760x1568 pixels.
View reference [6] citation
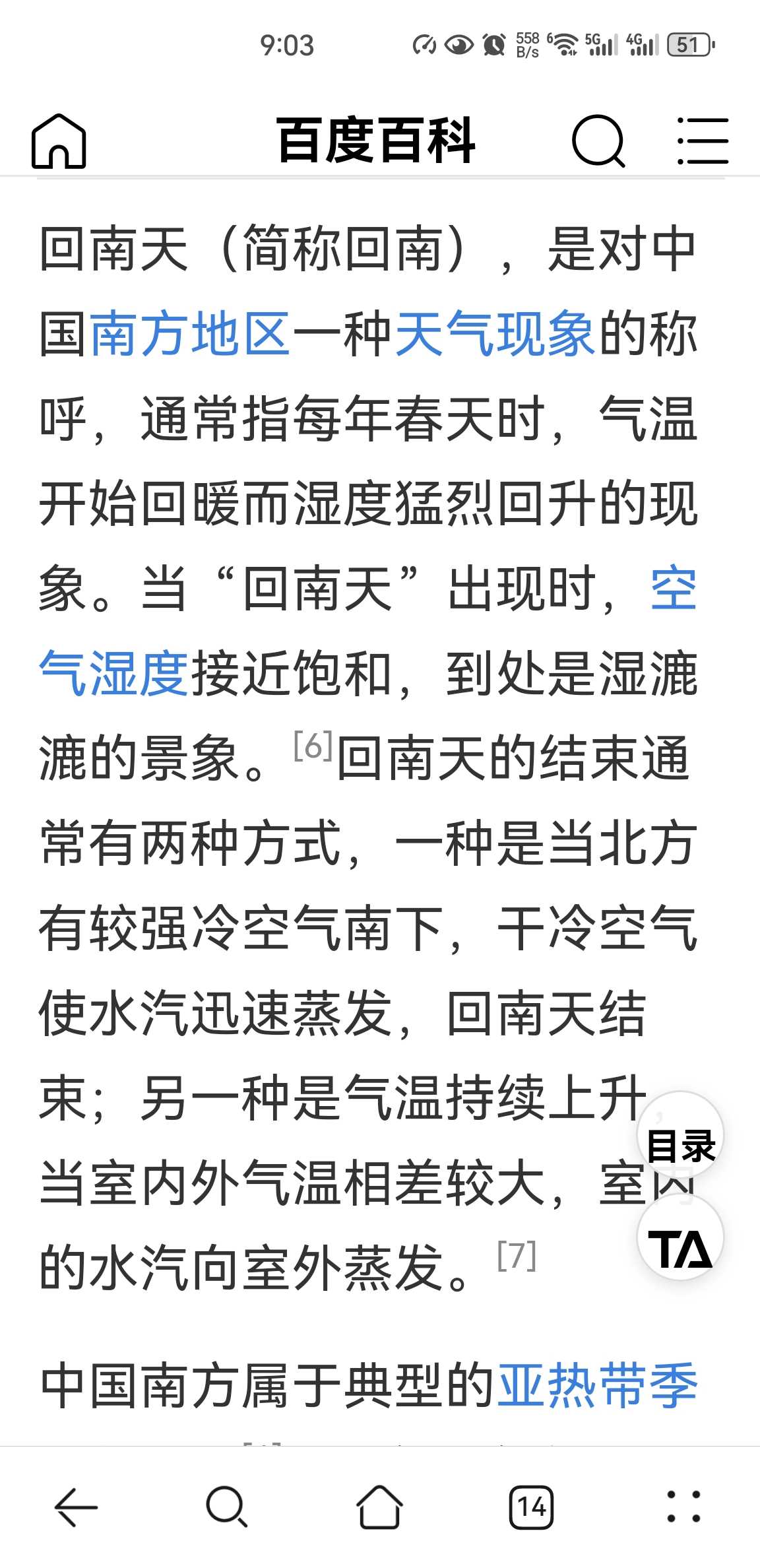[313, 746]
